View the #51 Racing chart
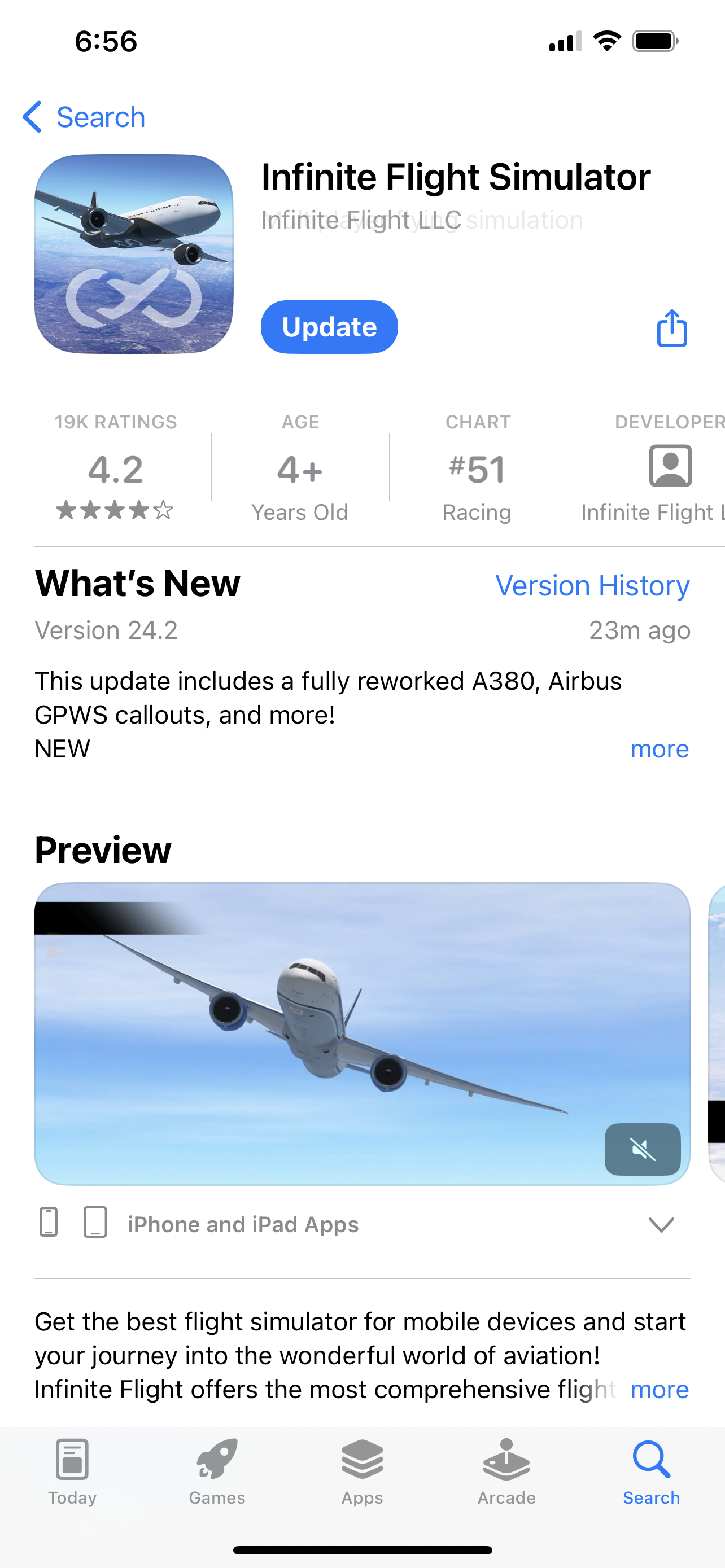Screen dimensions: 725x1568 tap(477, 467)
